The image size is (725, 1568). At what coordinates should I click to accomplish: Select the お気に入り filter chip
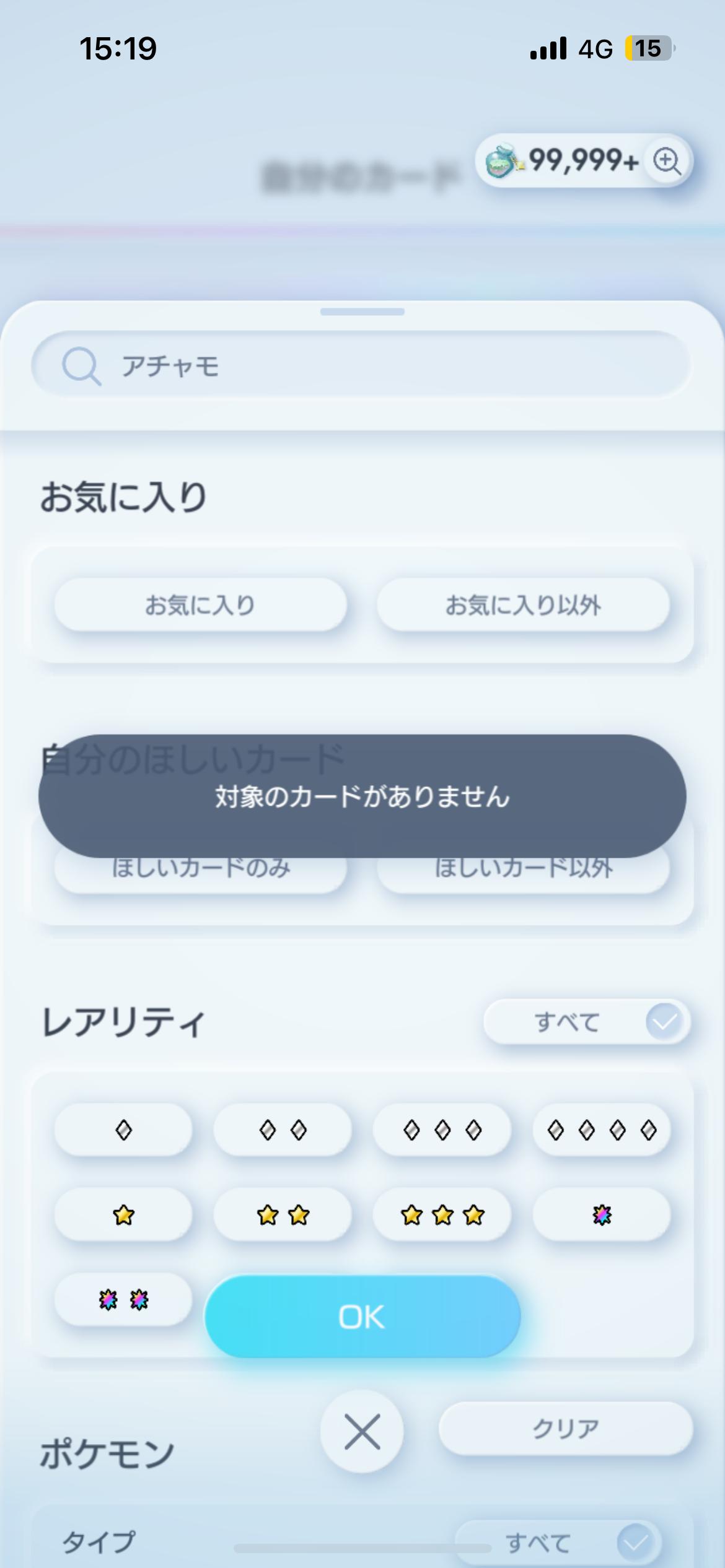pos(200,605)
